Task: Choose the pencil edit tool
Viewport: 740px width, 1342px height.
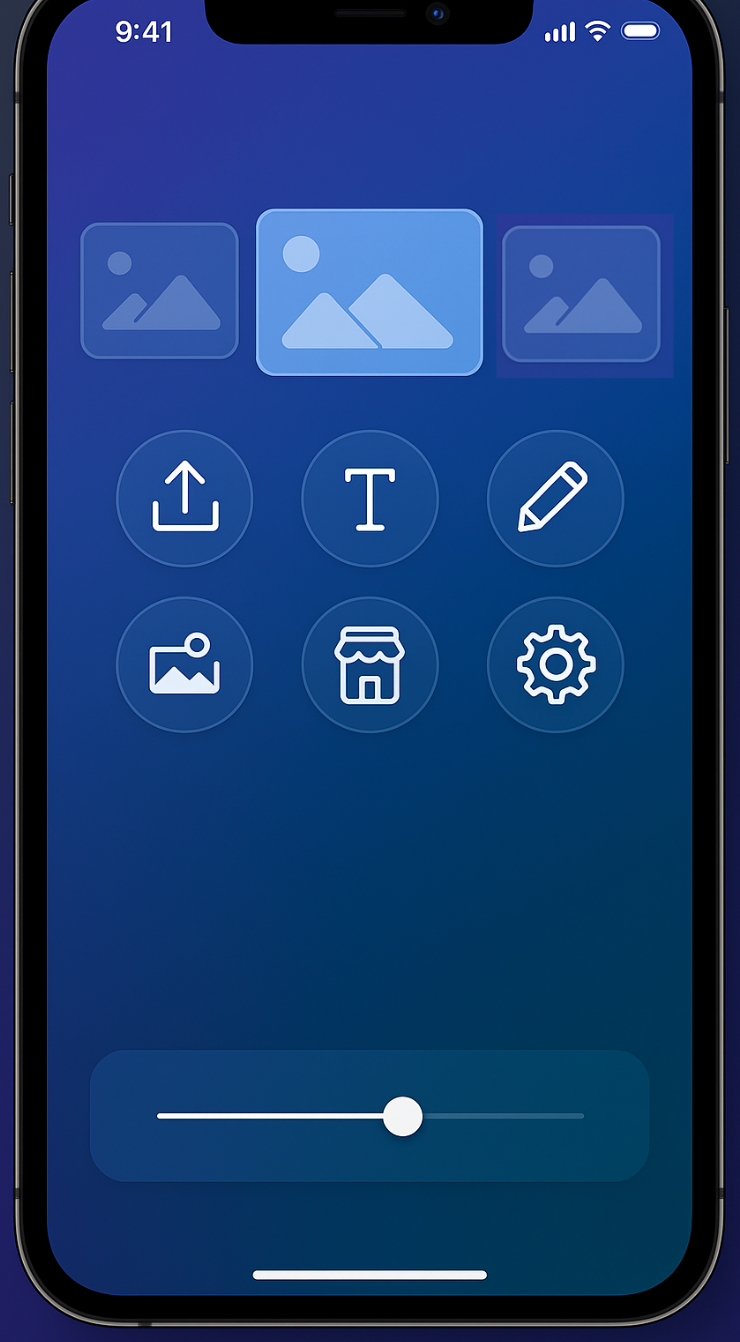Action: [555, 498]
